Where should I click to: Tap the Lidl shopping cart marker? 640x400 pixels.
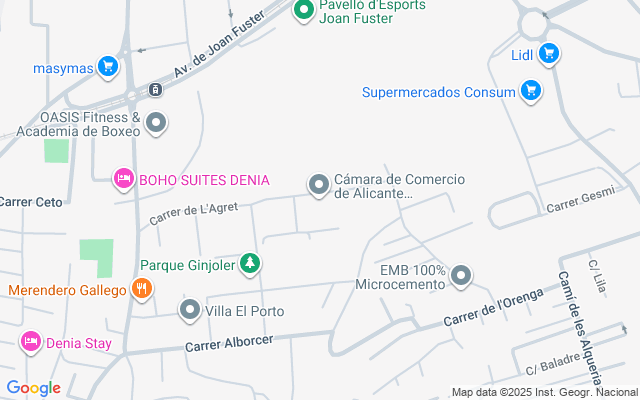(547, 54)
